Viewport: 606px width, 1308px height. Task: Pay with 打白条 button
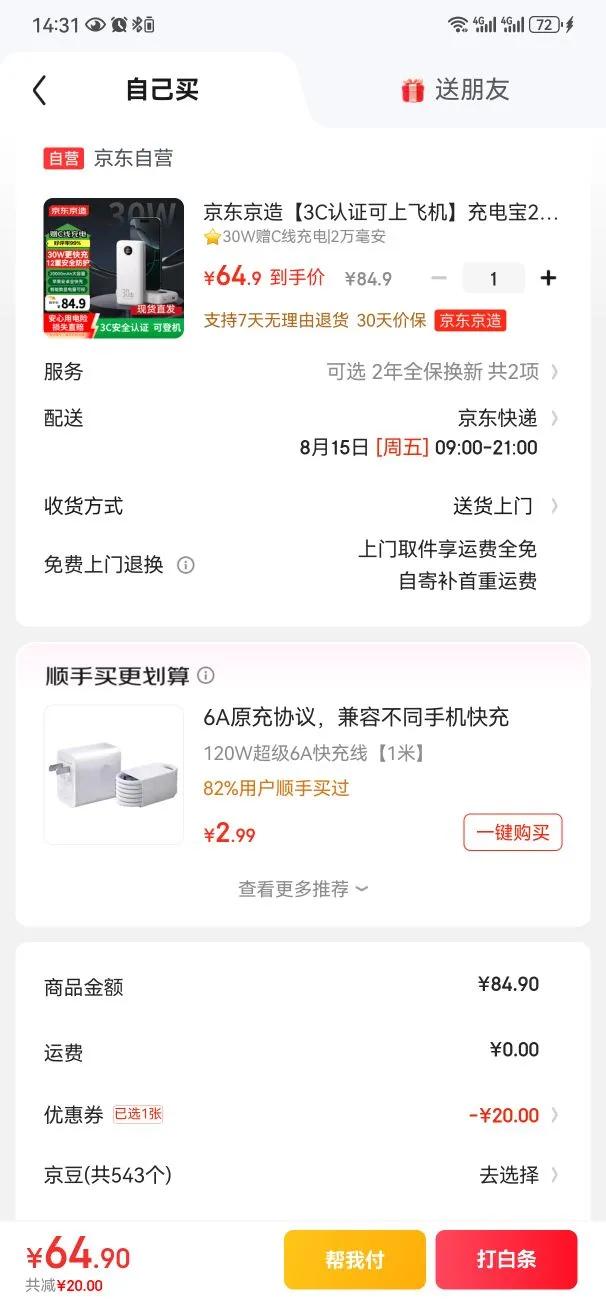(x=506, y=1260)
